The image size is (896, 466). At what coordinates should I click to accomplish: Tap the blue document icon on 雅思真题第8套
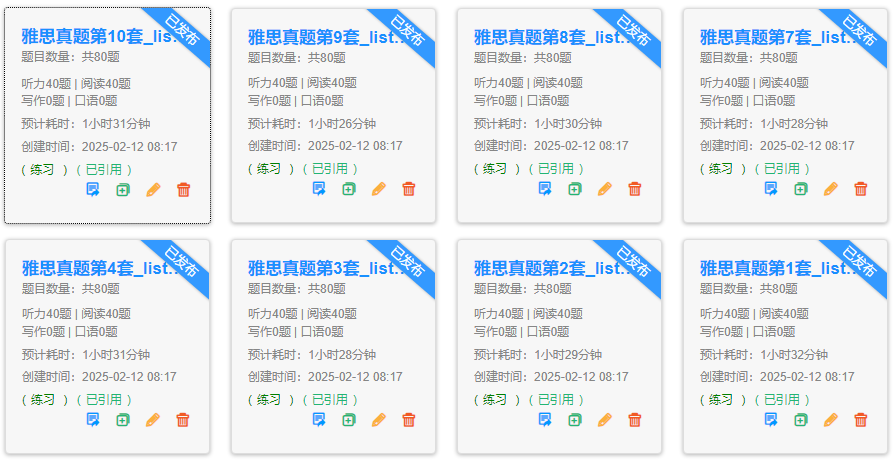[x=545, y=189]
